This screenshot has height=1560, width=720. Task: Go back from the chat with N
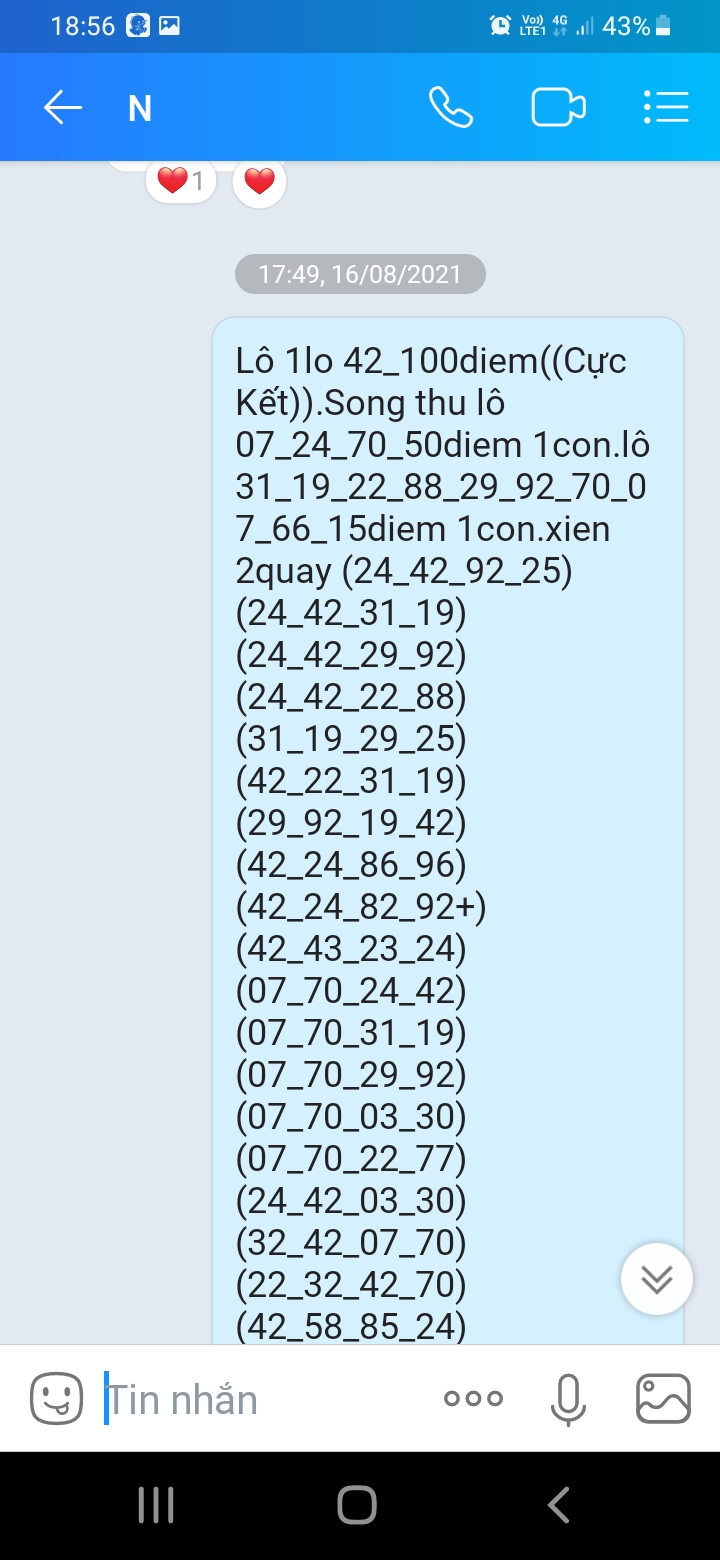click(62, 108)
